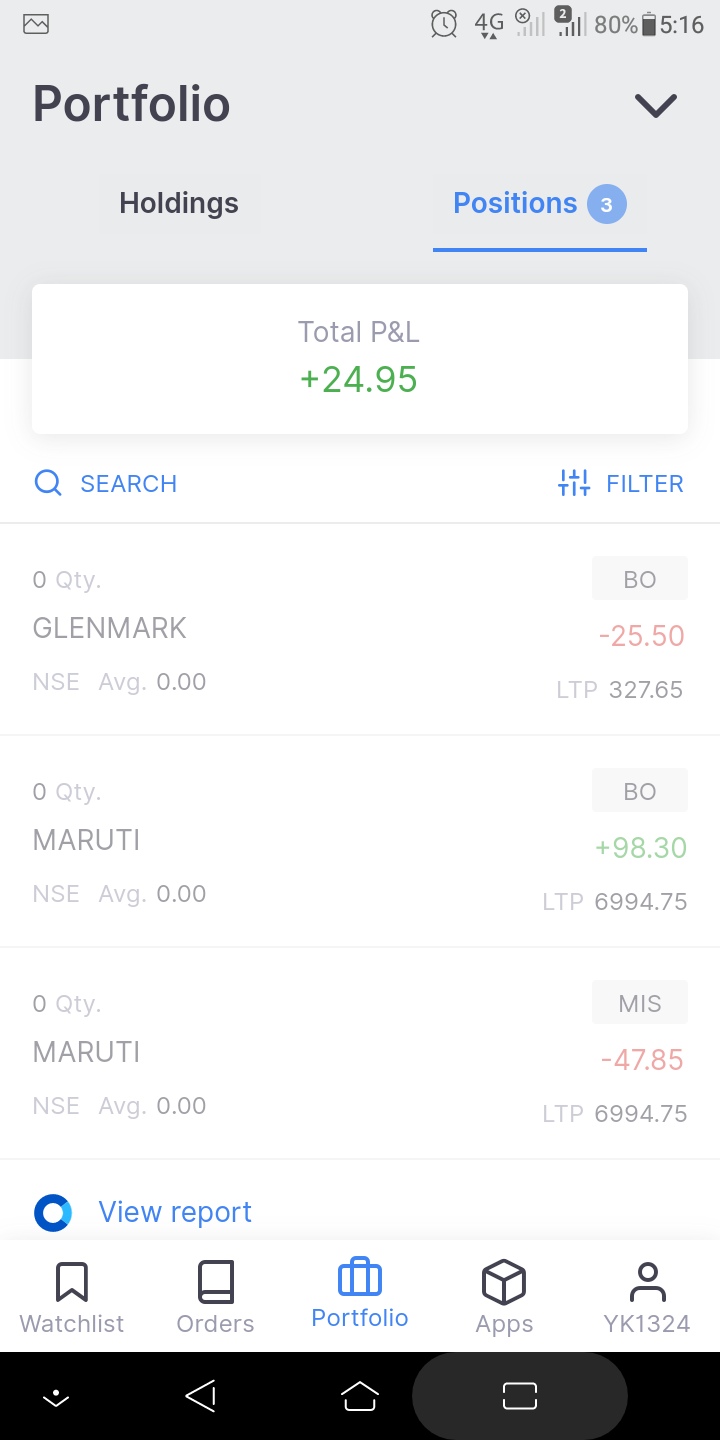Expand the Portfolio dropdown chevron

click(x=656, y=105)
